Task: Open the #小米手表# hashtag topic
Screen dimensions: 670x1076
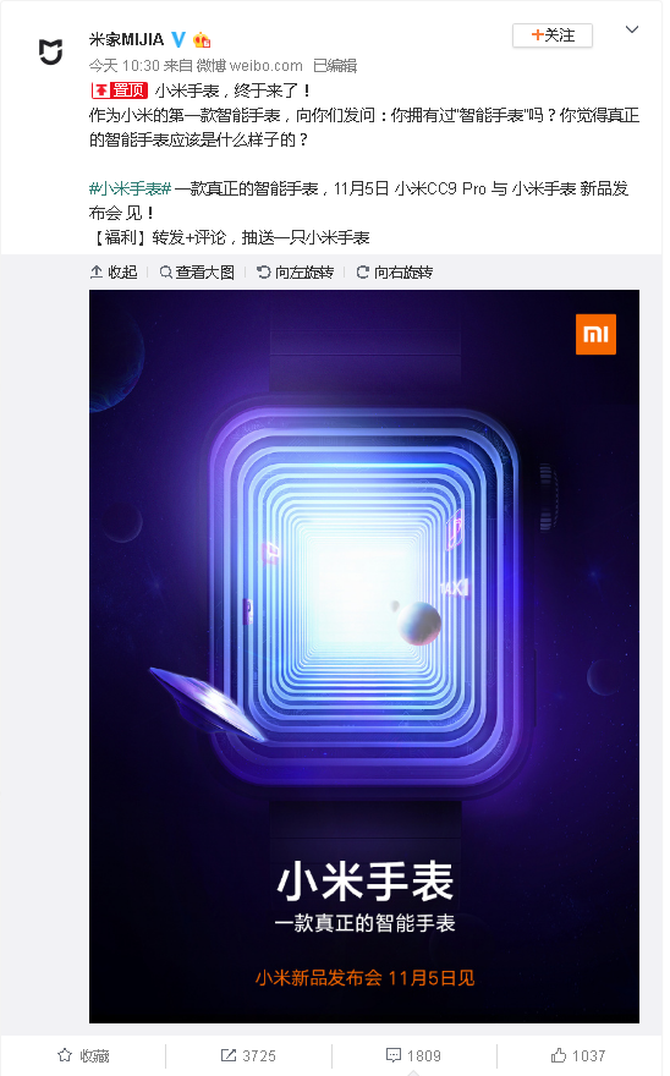Action: coord(131,189)
